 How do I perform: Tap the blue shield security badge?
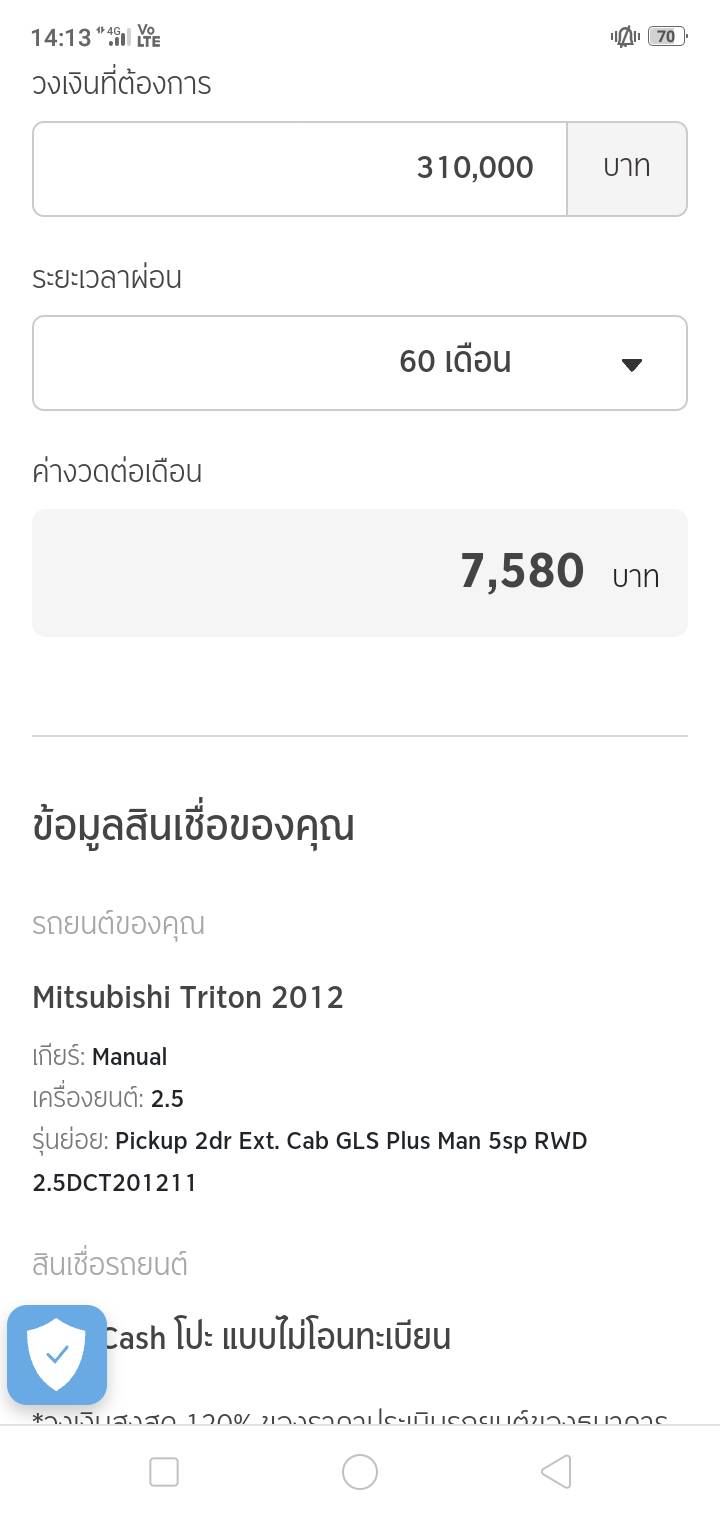(57, 1355)
